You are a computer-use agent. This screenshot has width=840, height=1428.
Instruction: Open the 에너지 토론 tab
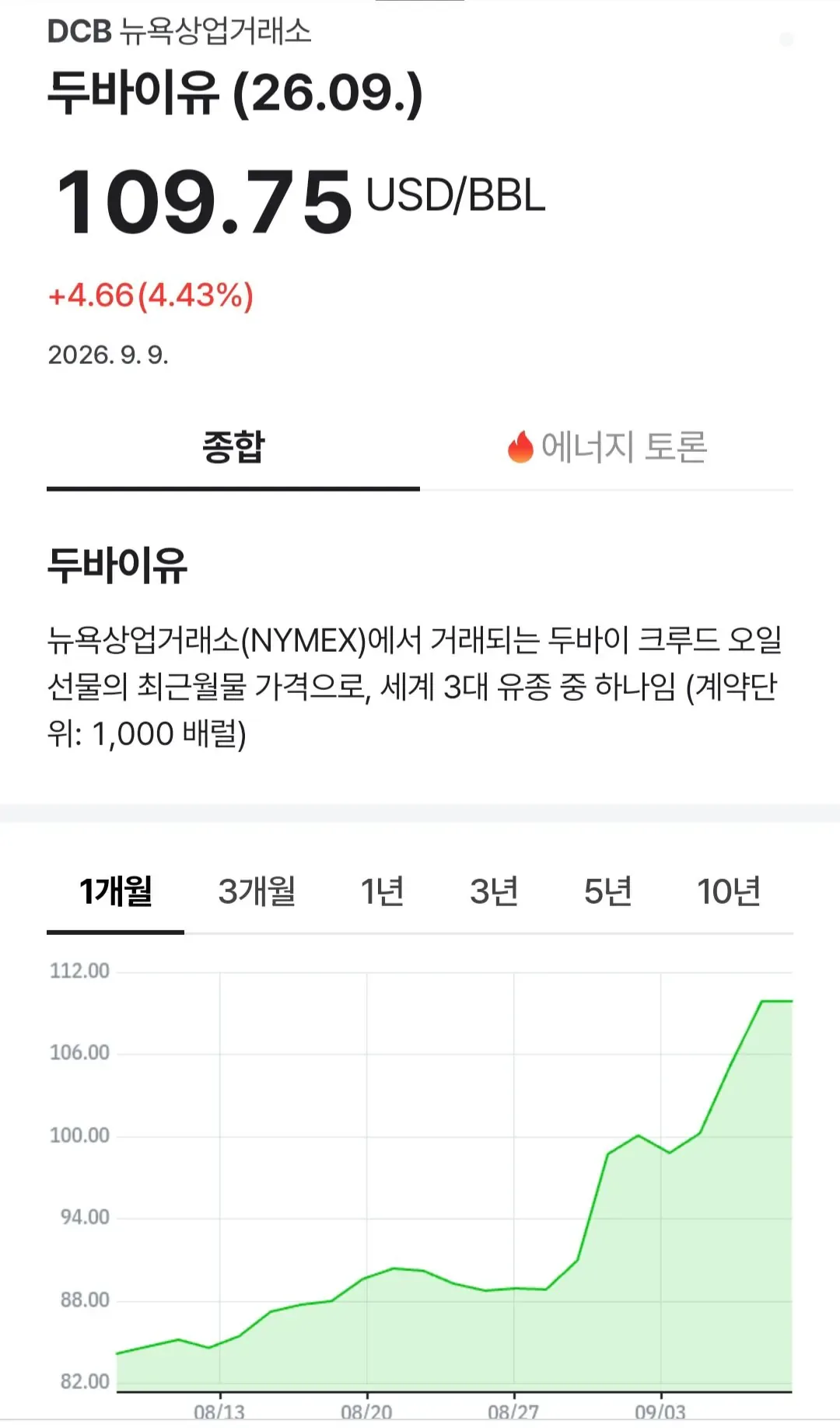click(x=607, y=447)
